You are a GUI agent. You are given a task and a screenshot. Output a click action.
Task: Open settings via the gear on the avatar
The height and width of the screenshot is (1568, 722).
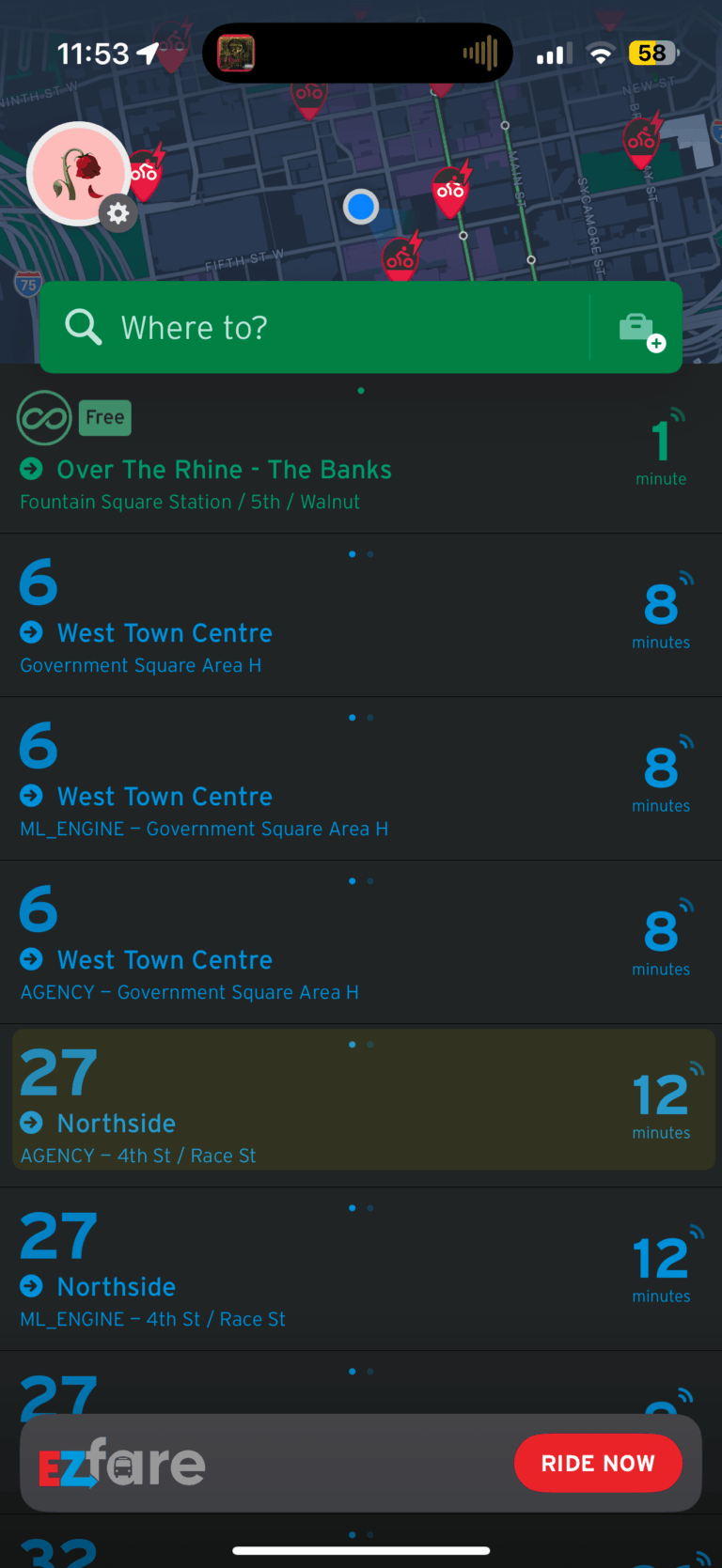tap(118, 213)
